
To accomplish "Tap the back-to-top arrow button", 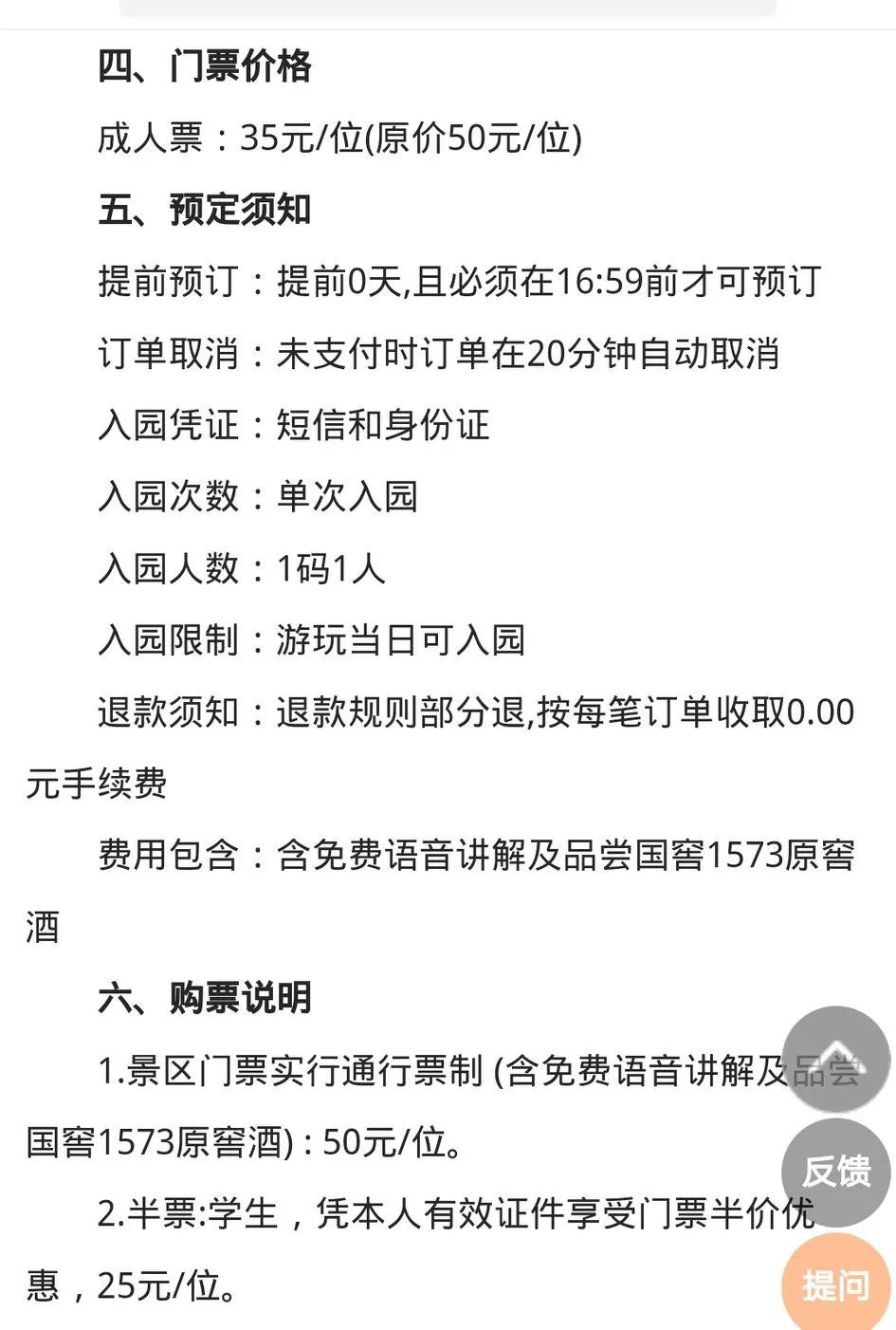I will tap(836, 1060).
